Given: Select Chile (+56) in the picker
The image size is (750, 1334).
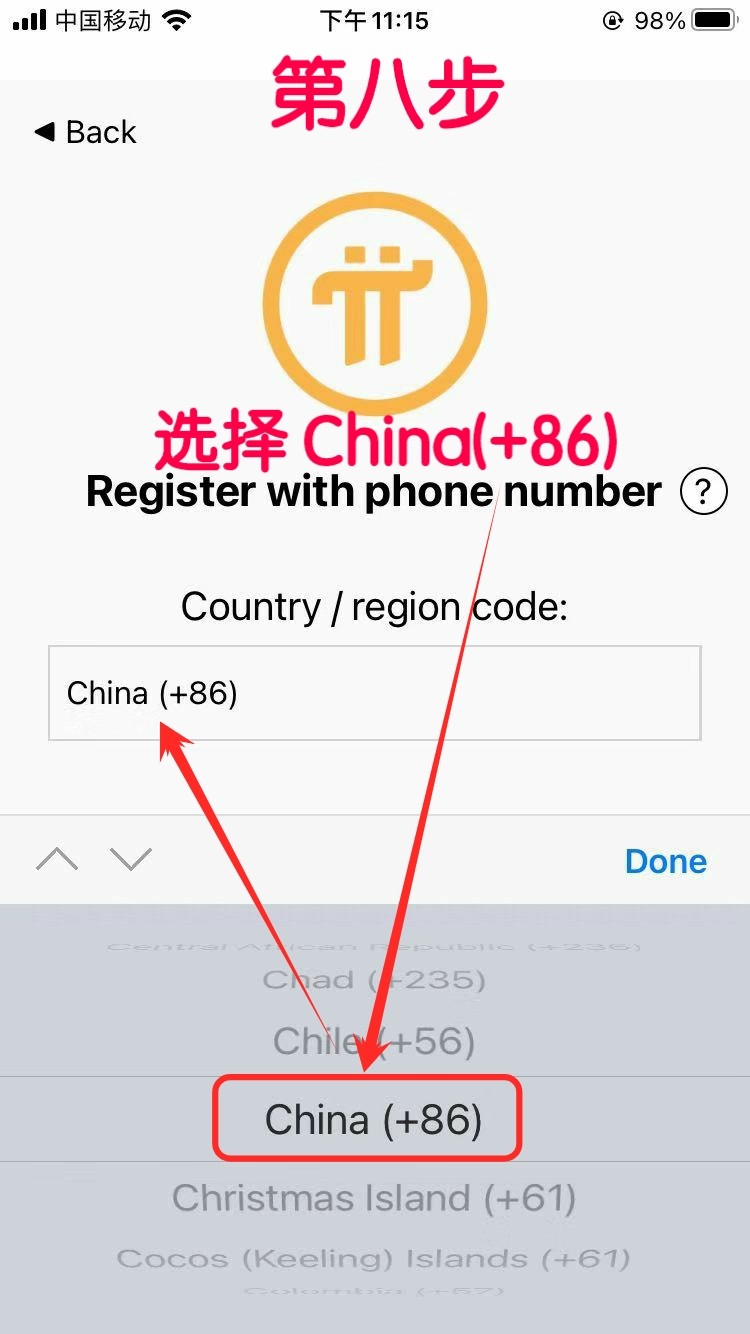Looking at the screenshot, I should [374, 1042].
